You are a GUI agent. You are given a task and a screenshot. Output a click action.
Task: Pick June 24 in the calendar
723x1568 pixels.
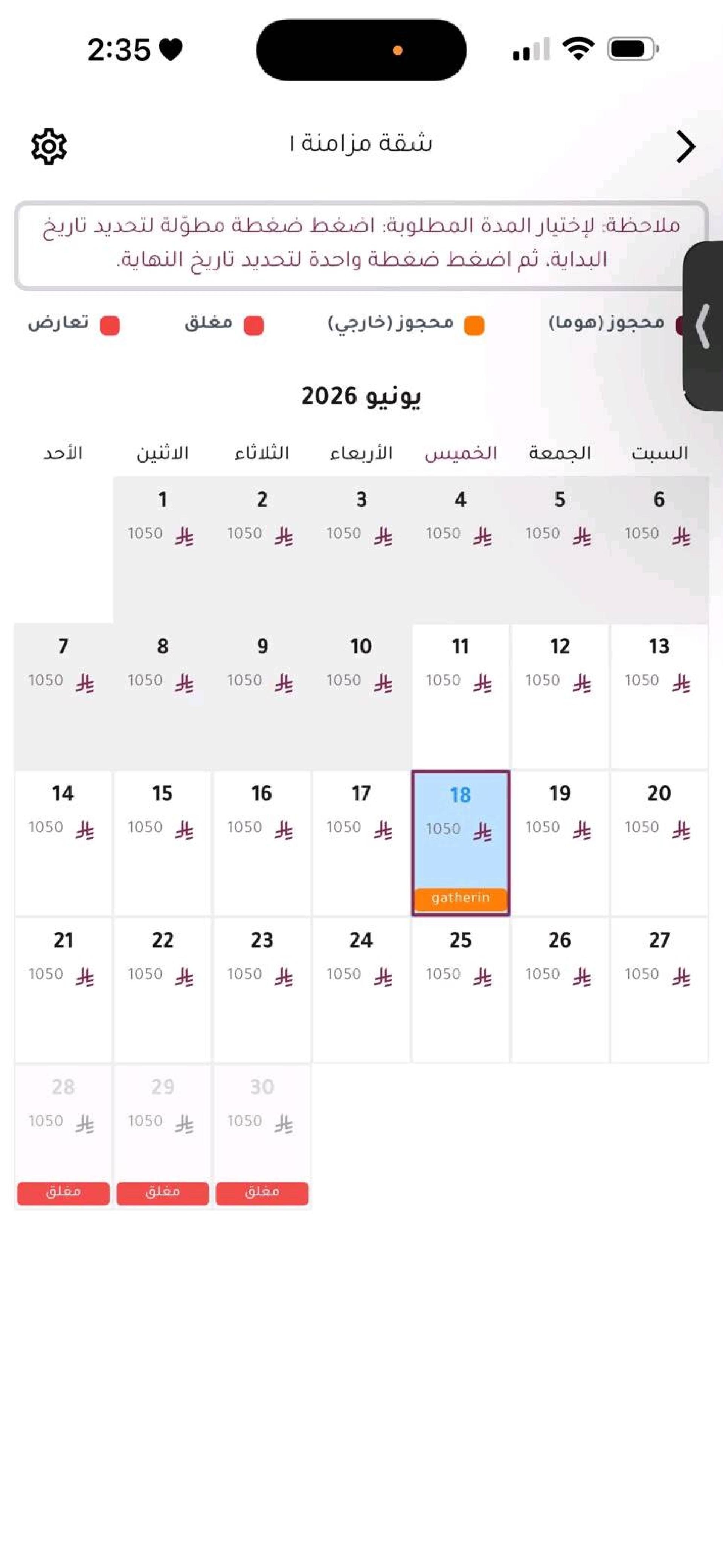coord(361,990)
